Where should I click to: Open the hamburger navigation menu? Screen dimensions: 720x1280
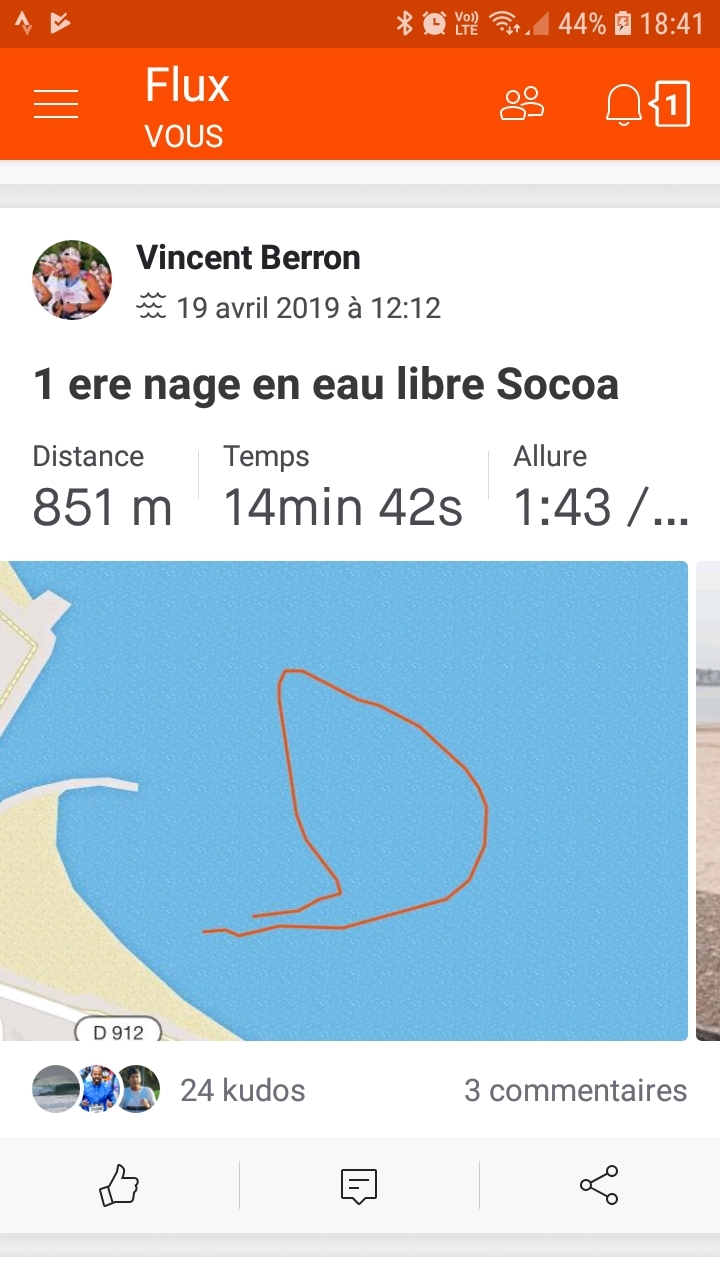56,104
